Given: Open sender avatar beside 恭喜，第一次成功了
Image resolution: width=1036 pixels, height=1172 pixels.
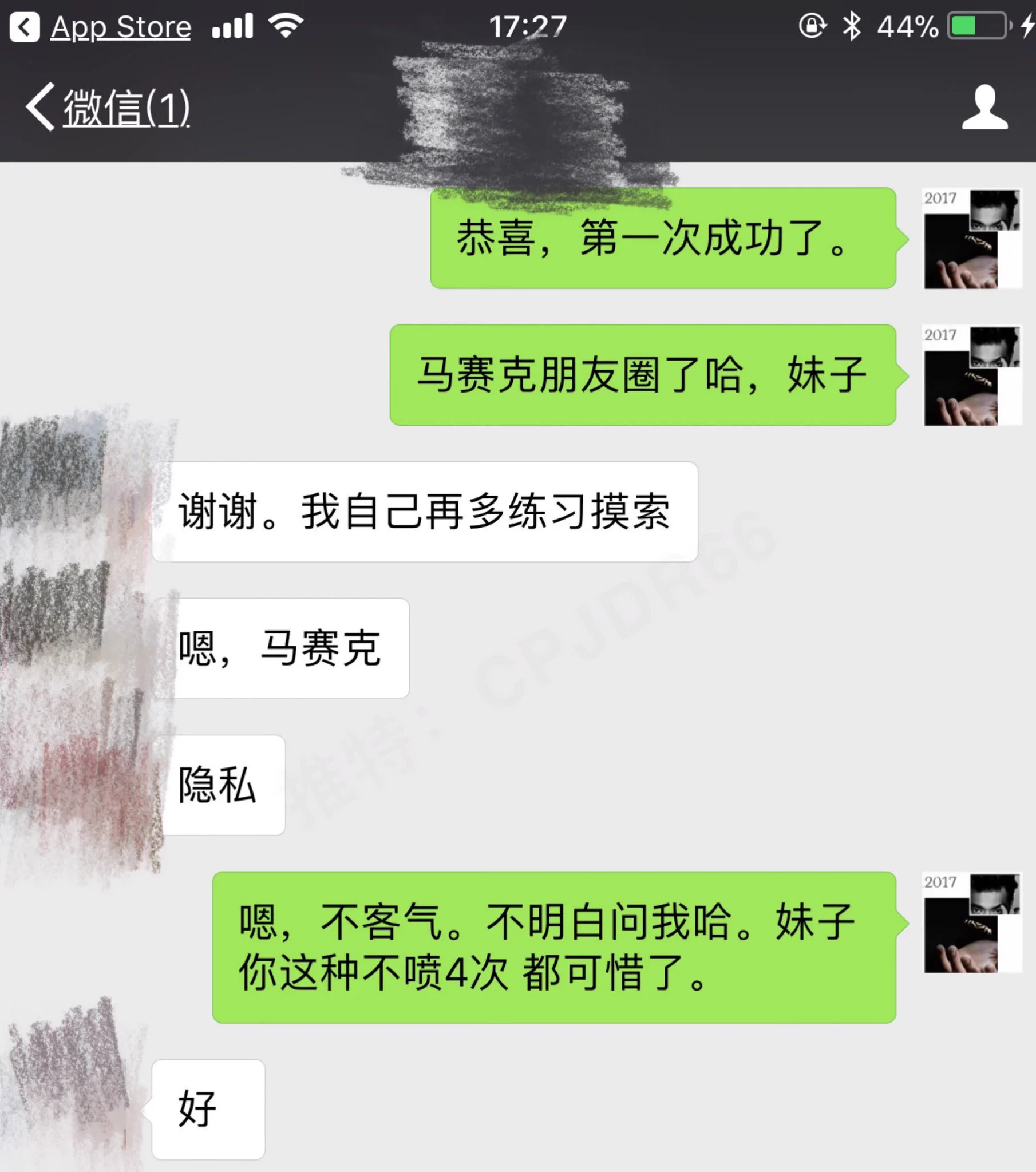Looking at the screenshot, I should [972, 239].
